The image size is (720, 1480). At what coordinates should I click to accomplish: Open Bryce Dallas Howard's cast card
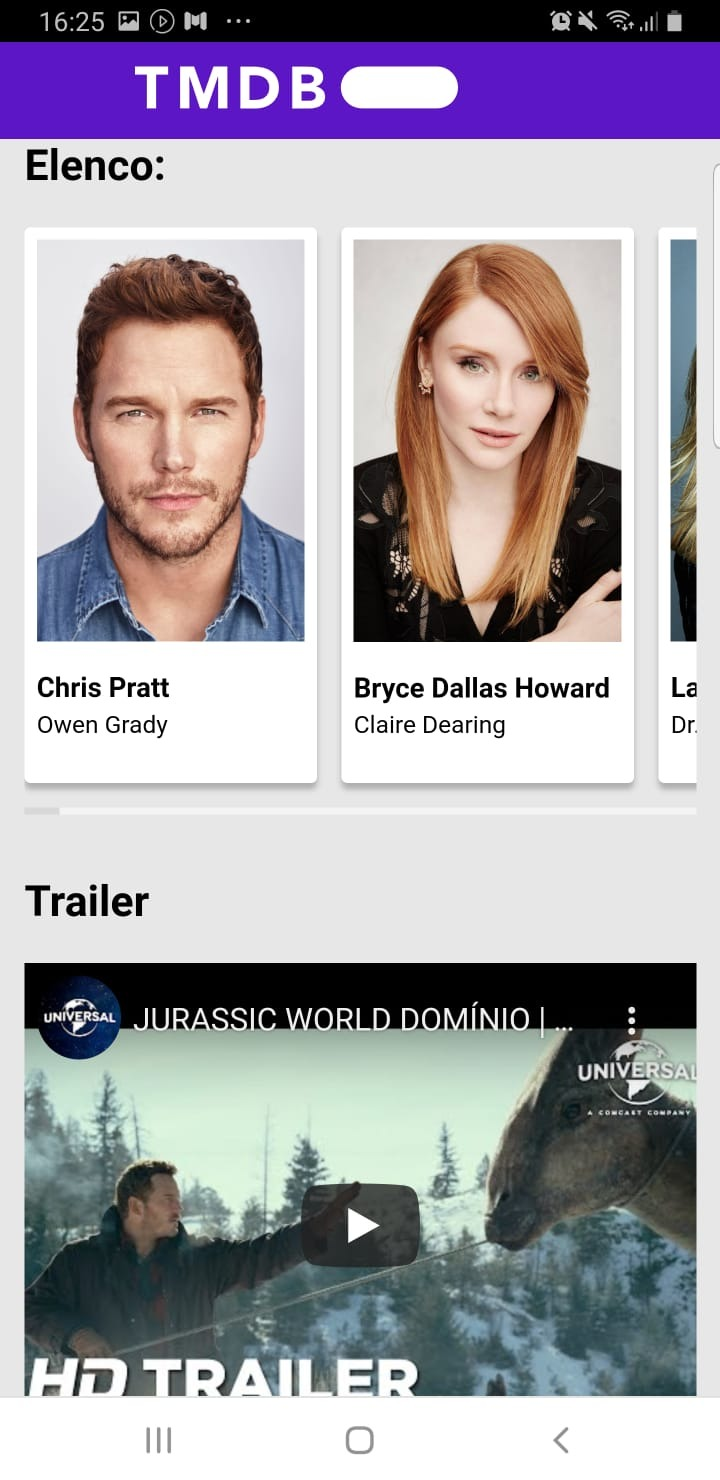click(x=487, y=505)
